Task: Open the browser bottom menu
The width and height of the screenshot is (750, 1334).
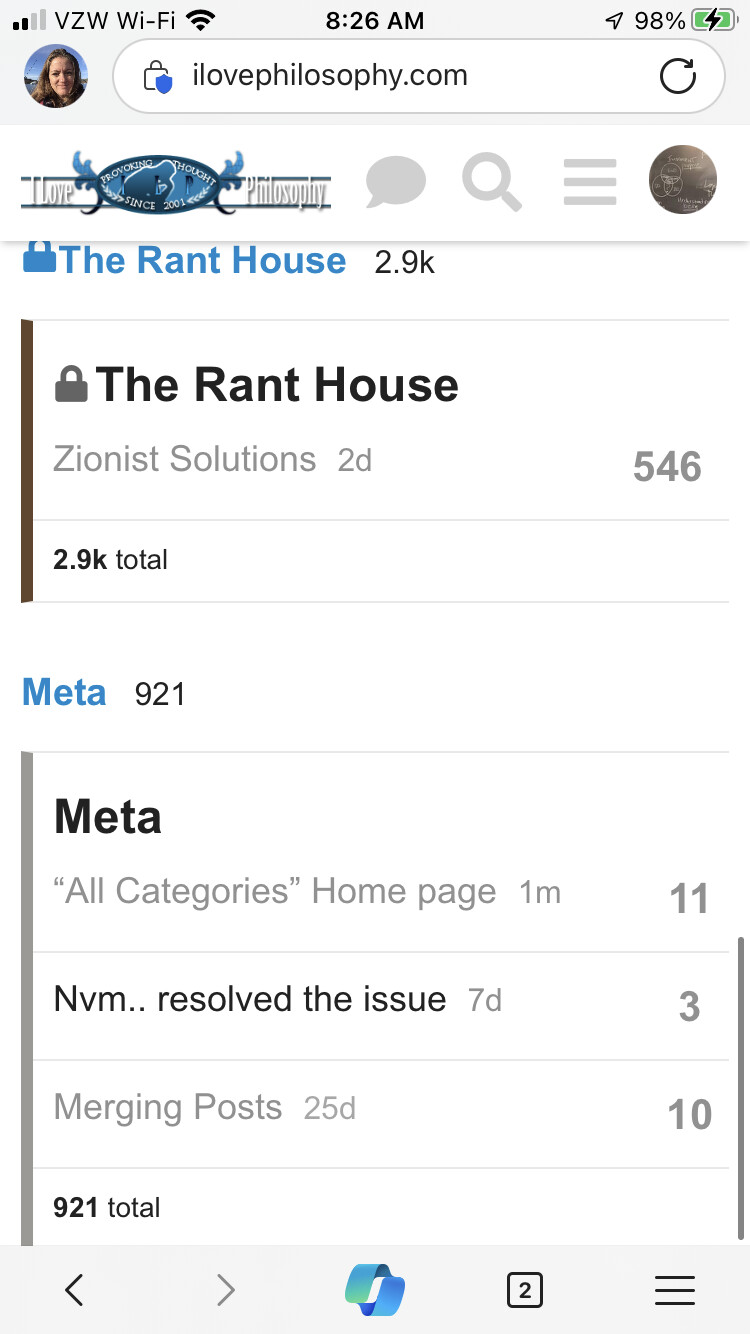Action: pyautogui.click(x=675, y=1290)
